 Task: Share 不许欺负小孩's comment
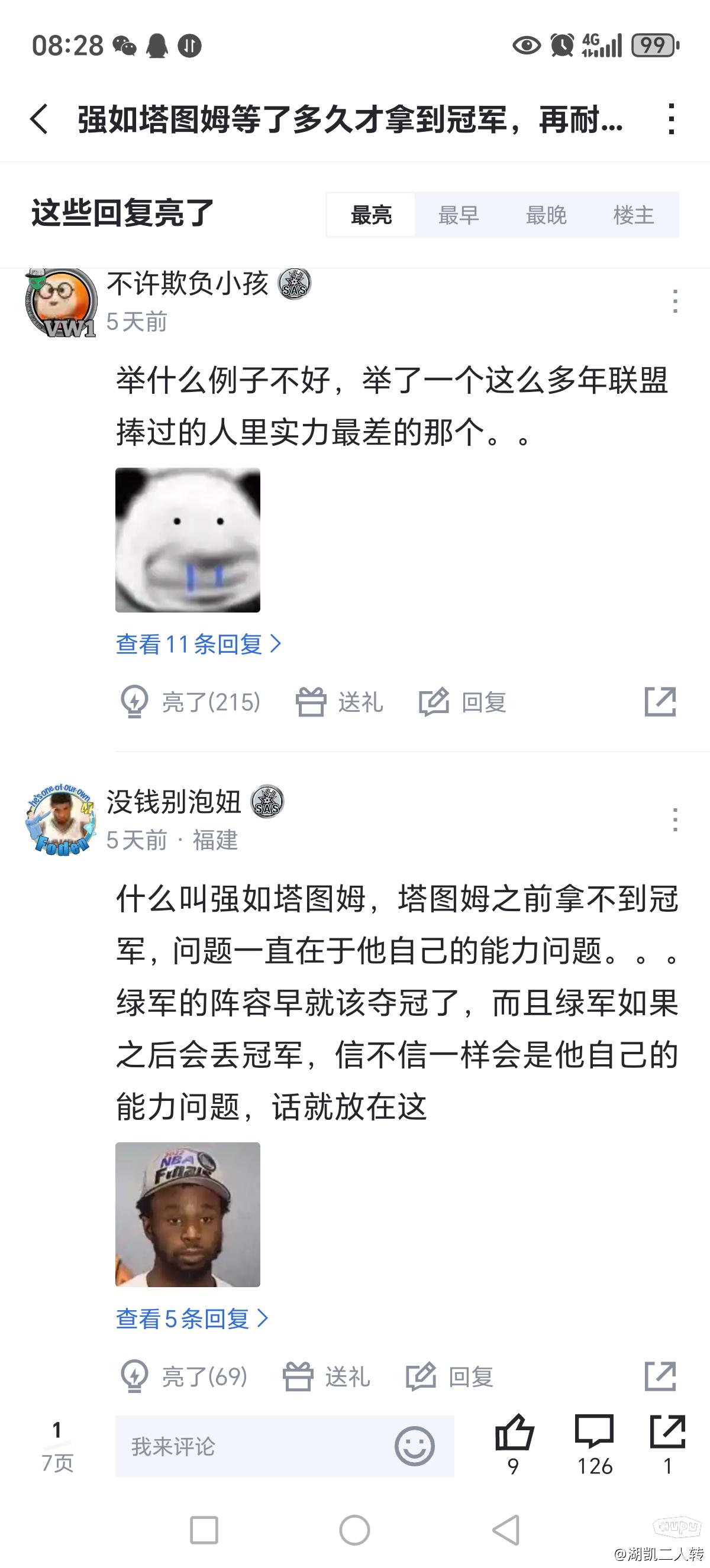[660, 702]
